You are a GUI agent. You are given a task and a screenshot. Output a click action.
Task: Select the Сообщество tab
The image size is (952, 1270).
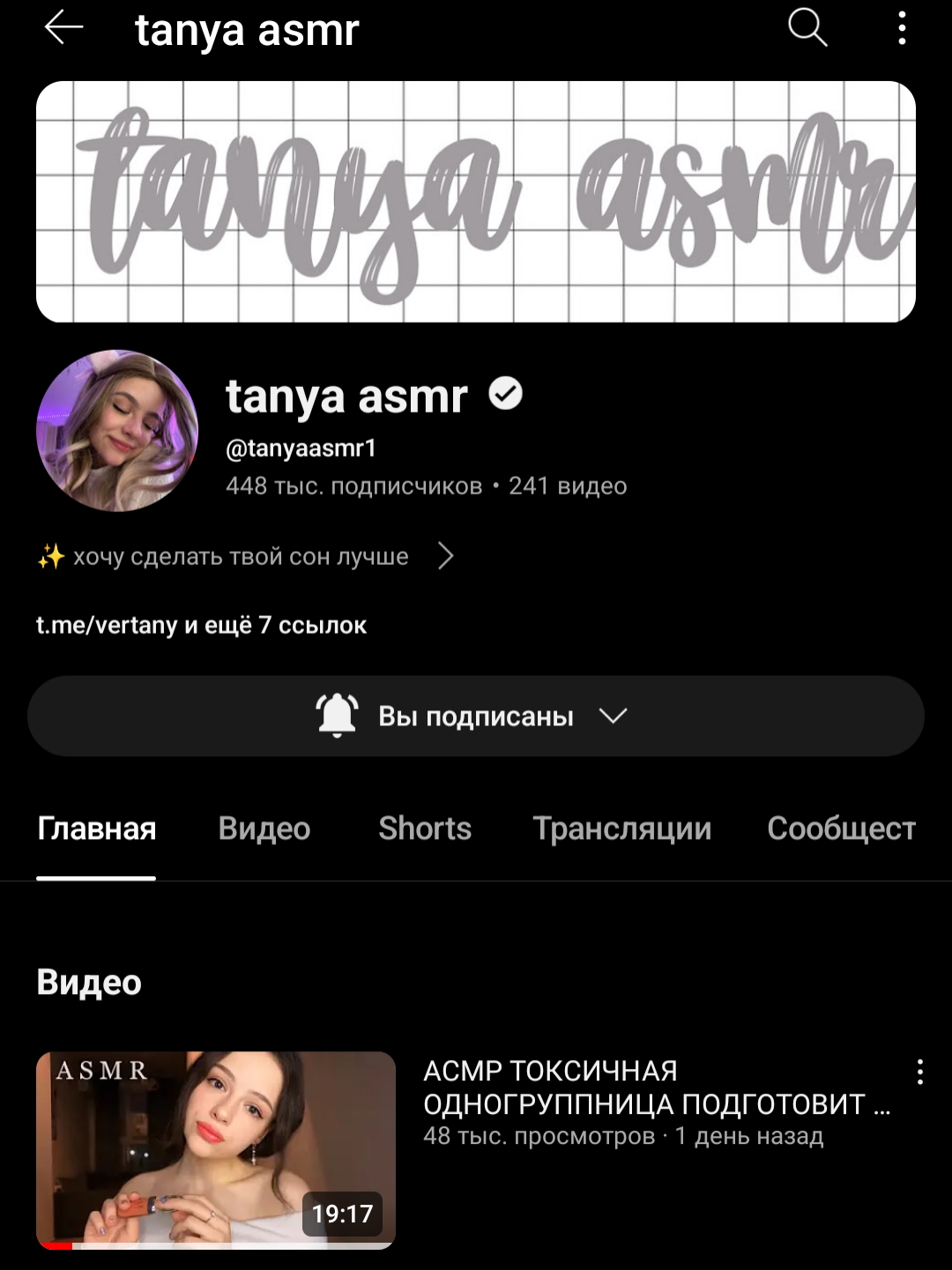[841, 829]
